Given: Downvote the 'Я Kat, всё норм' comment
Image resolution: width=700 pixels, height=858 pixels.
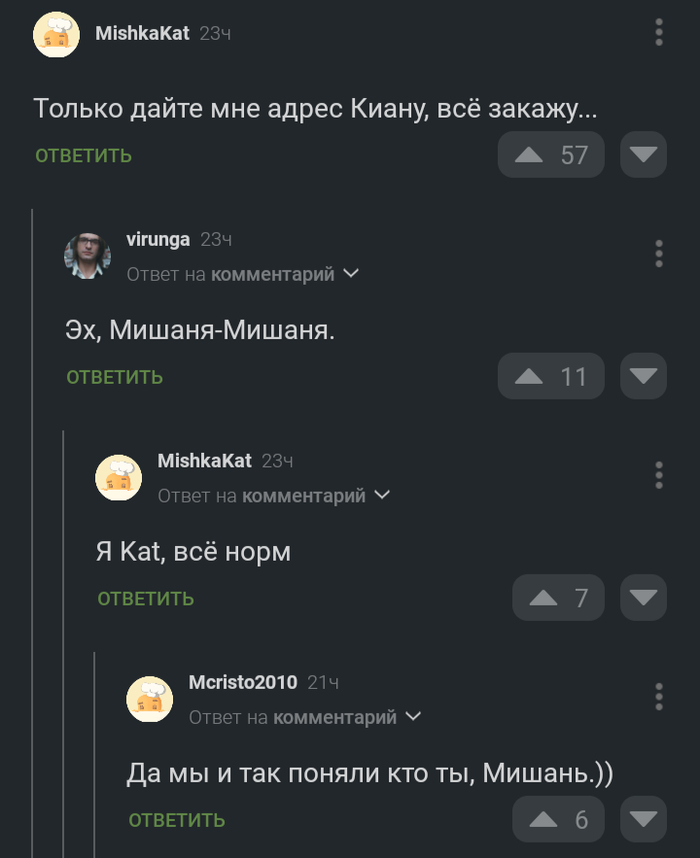Looking at the screenshot, I should tap(643, 599).
